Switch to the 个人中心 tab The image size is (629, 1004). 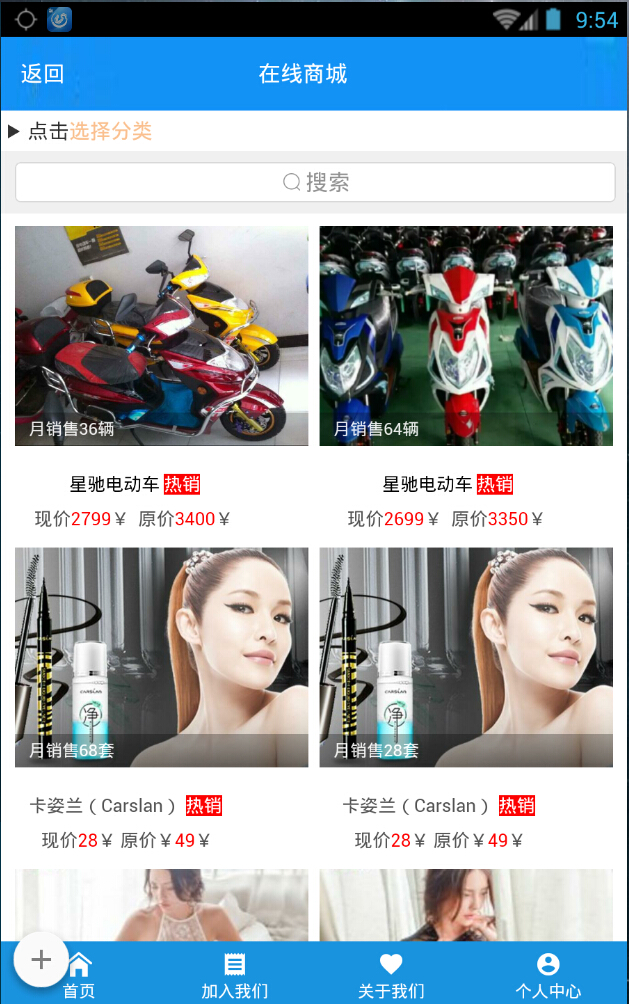click(548, 975)
